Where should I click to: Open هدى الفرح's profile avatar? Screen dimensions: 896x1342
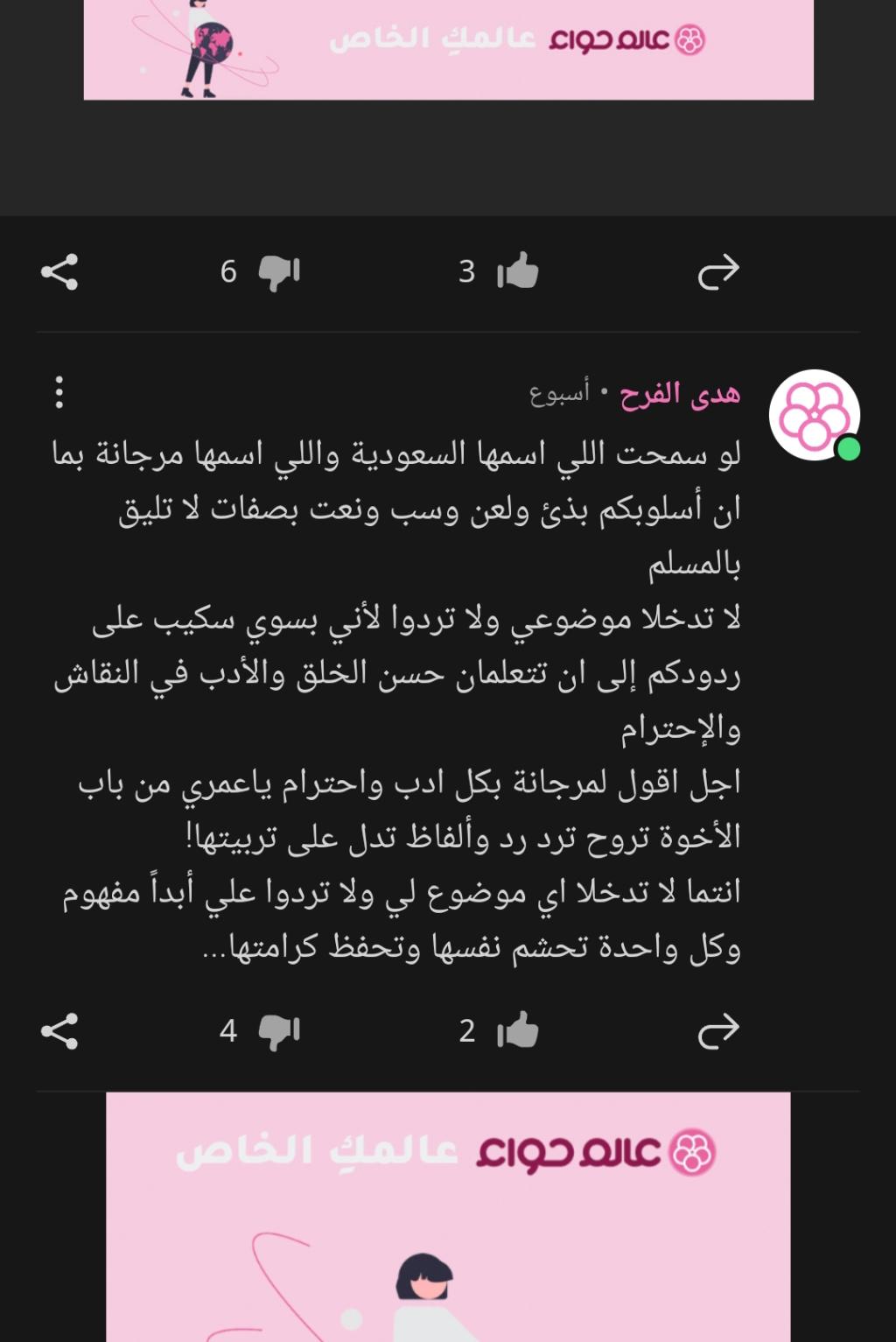[x=814, y=415]
